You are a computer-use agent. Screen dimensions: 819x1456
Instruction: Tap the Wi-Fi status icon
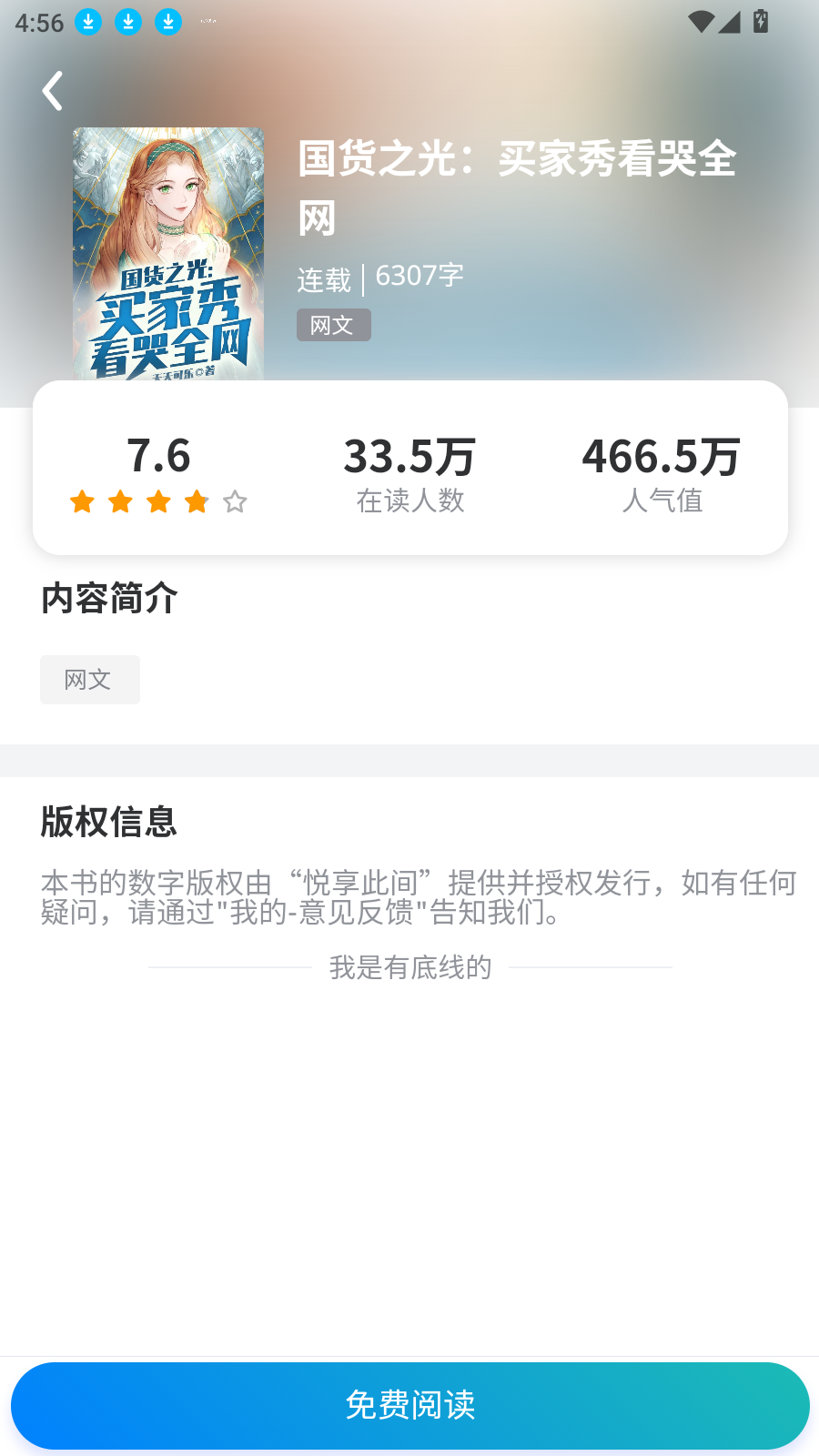point(699,23)
